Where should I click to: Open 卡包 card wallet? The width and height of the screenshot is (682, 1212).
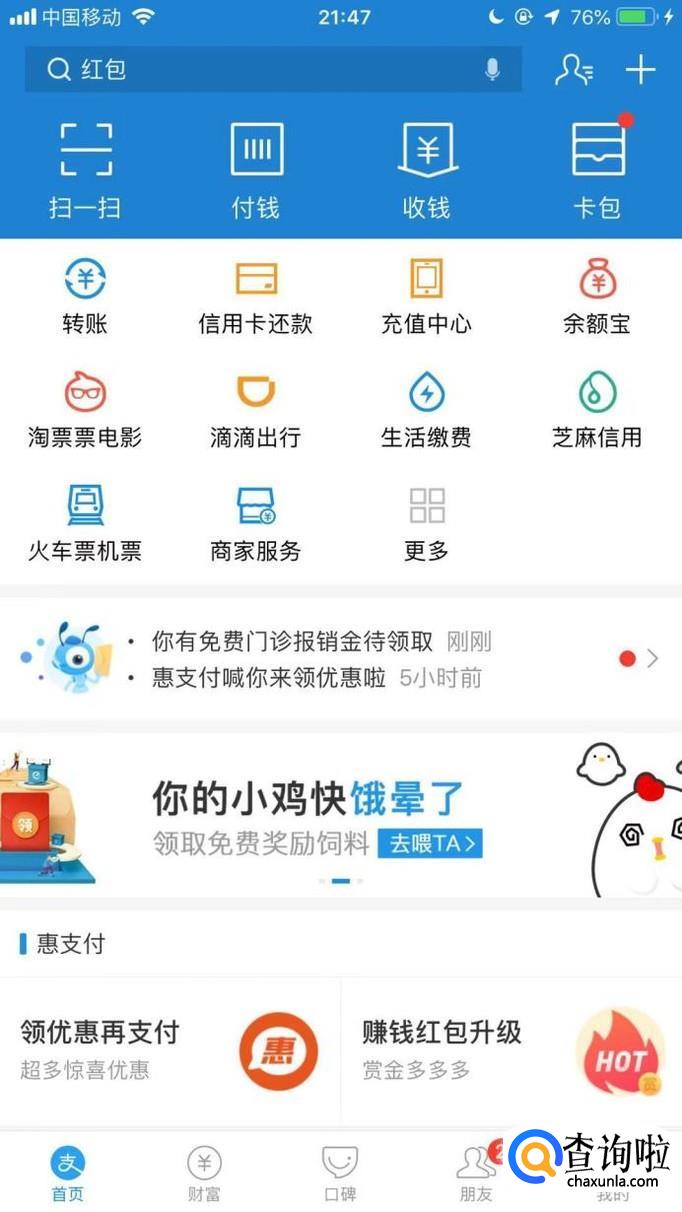598,168
